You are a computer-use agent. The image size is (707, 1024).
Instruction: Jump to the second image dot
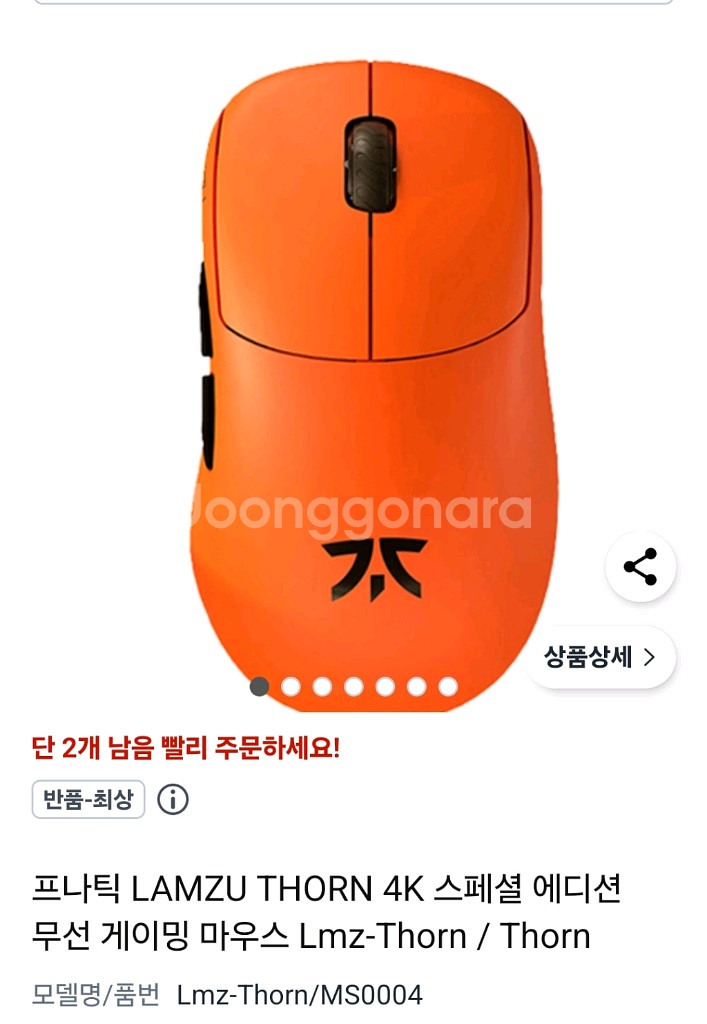click(x=291, y=686)
